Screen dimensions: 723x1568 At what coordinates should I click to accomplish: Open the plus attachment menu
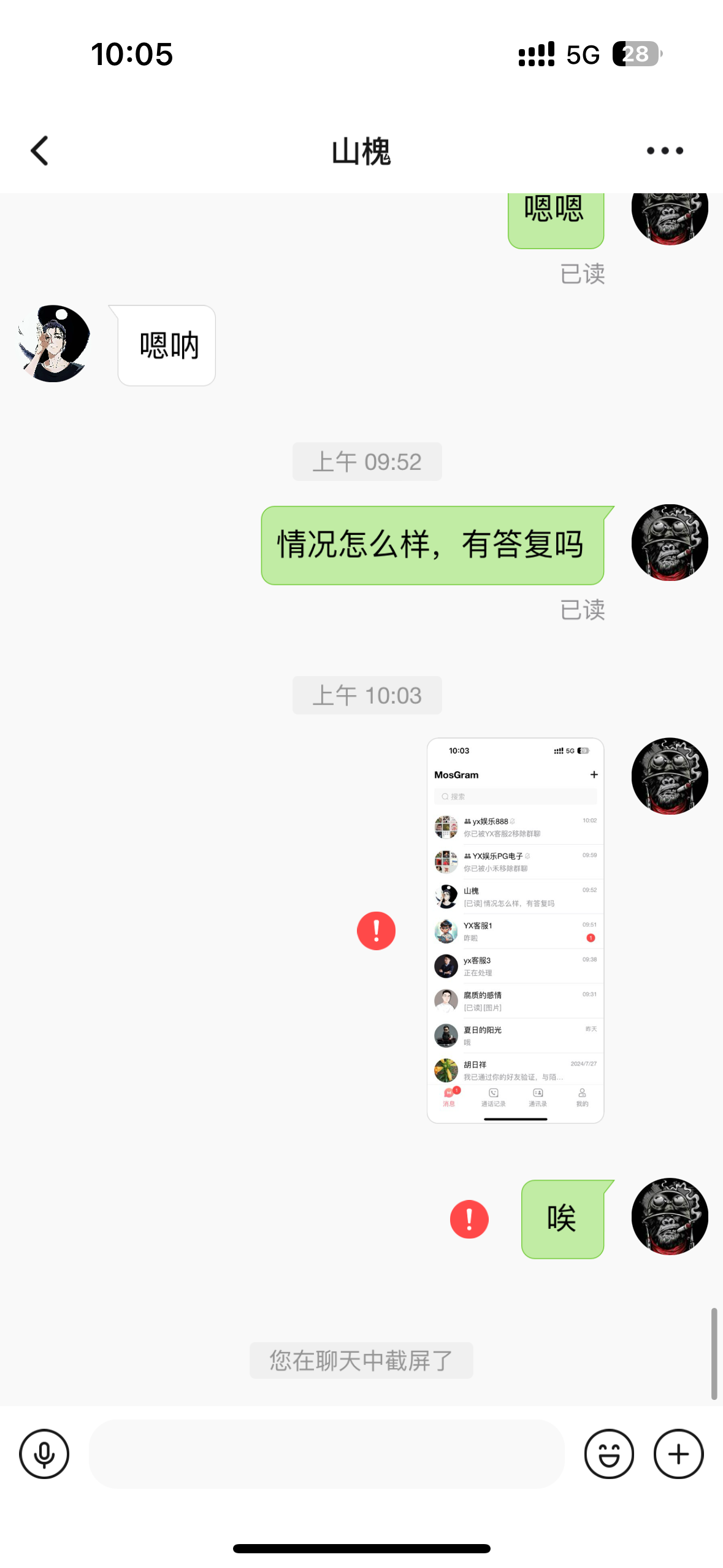[678, 1453]
